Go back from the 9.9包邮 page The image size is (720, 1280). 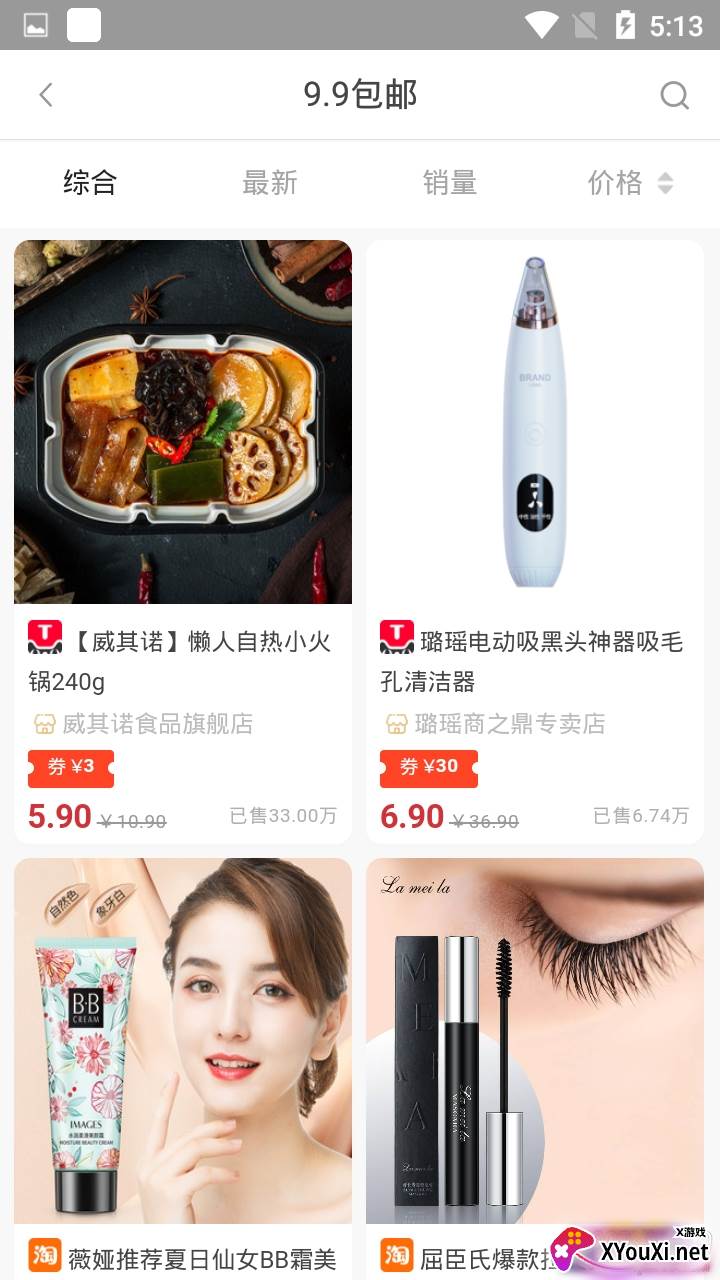[x=45, y=95]
